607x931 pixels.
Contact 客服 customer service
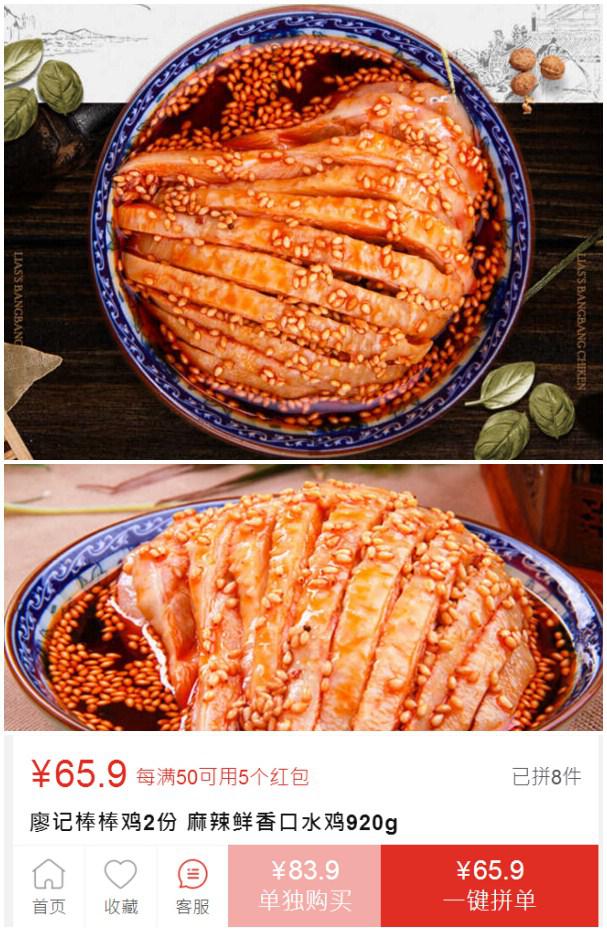click(192, 886)
